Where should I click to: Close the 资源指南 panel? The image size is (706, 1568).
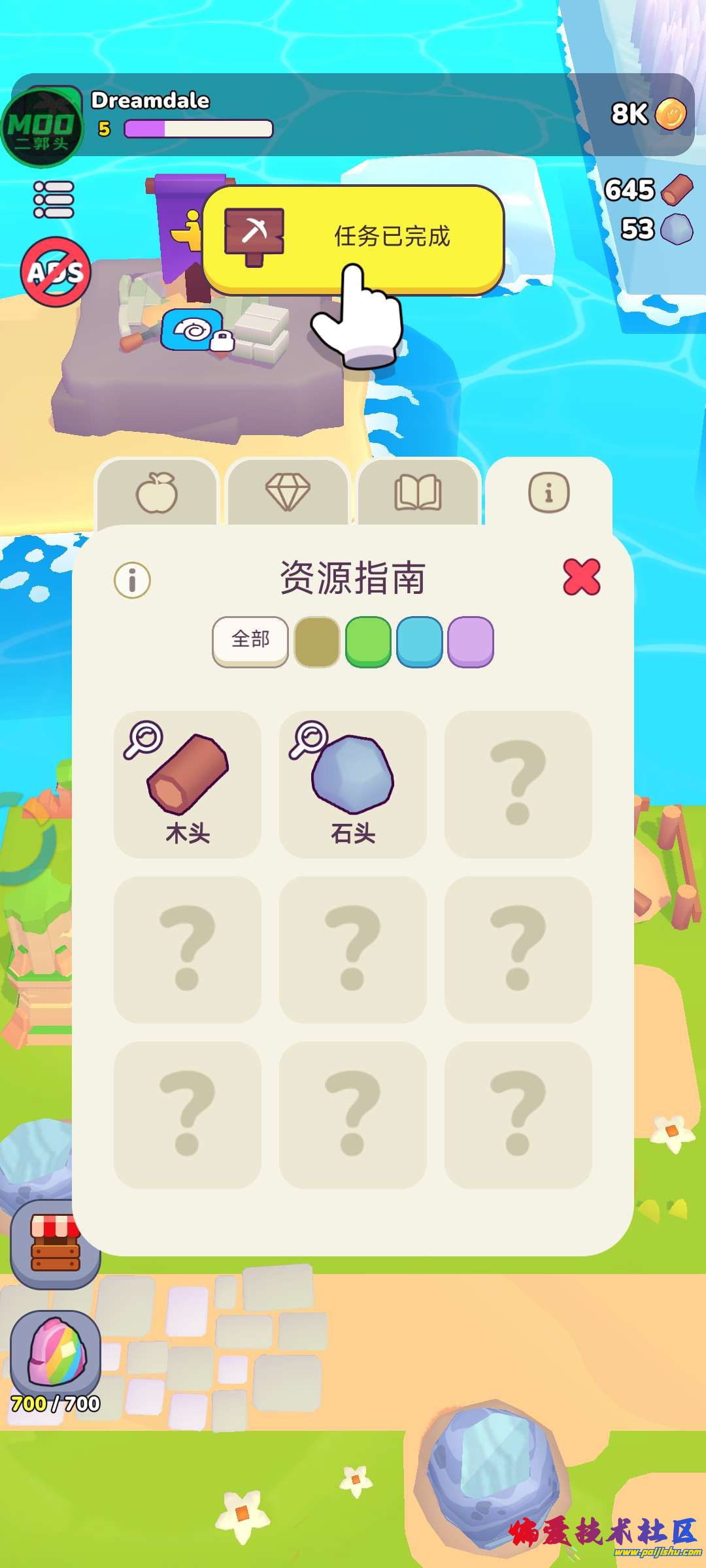(581, 577)
